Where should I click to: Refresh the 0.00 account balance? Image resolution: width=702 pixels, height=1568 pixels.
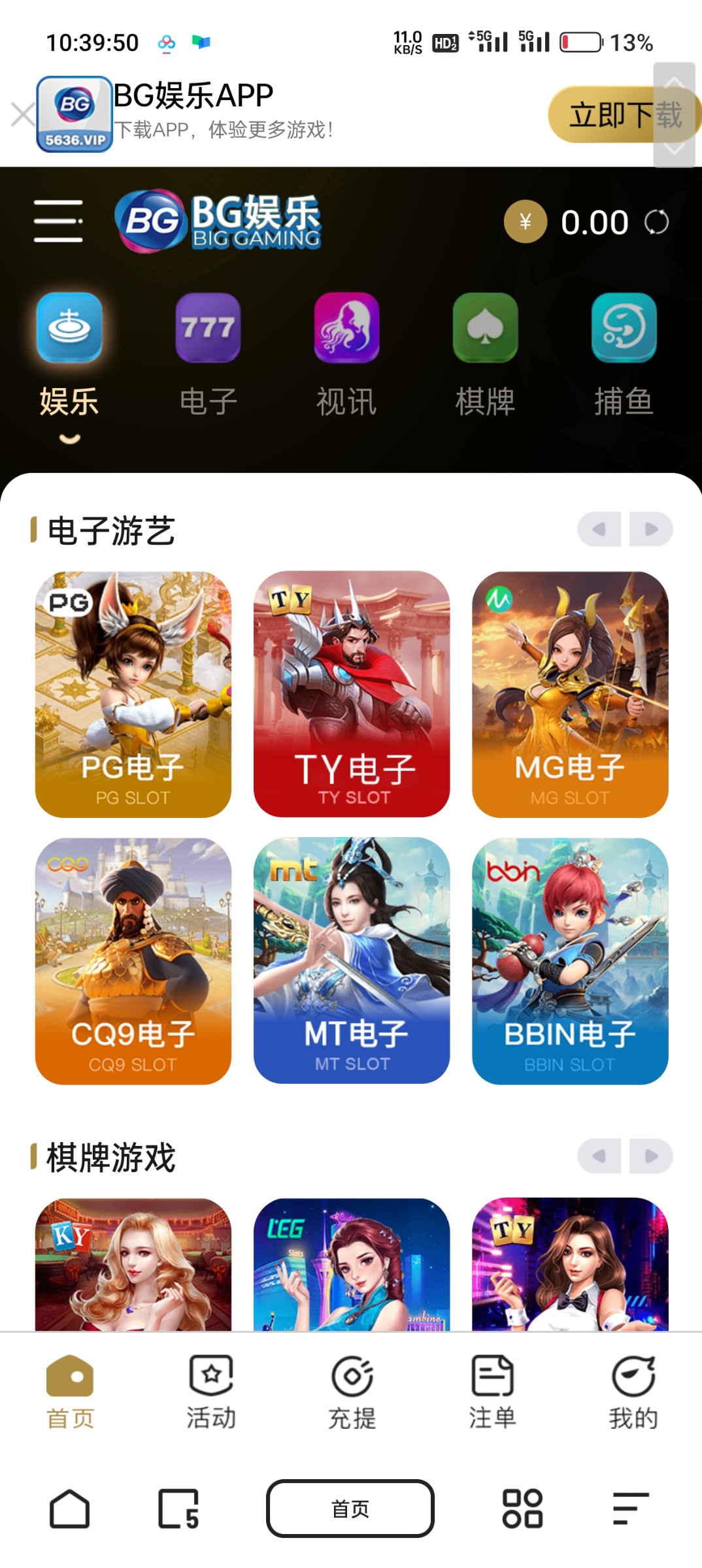pyautogui.click(x=657, y=222)
